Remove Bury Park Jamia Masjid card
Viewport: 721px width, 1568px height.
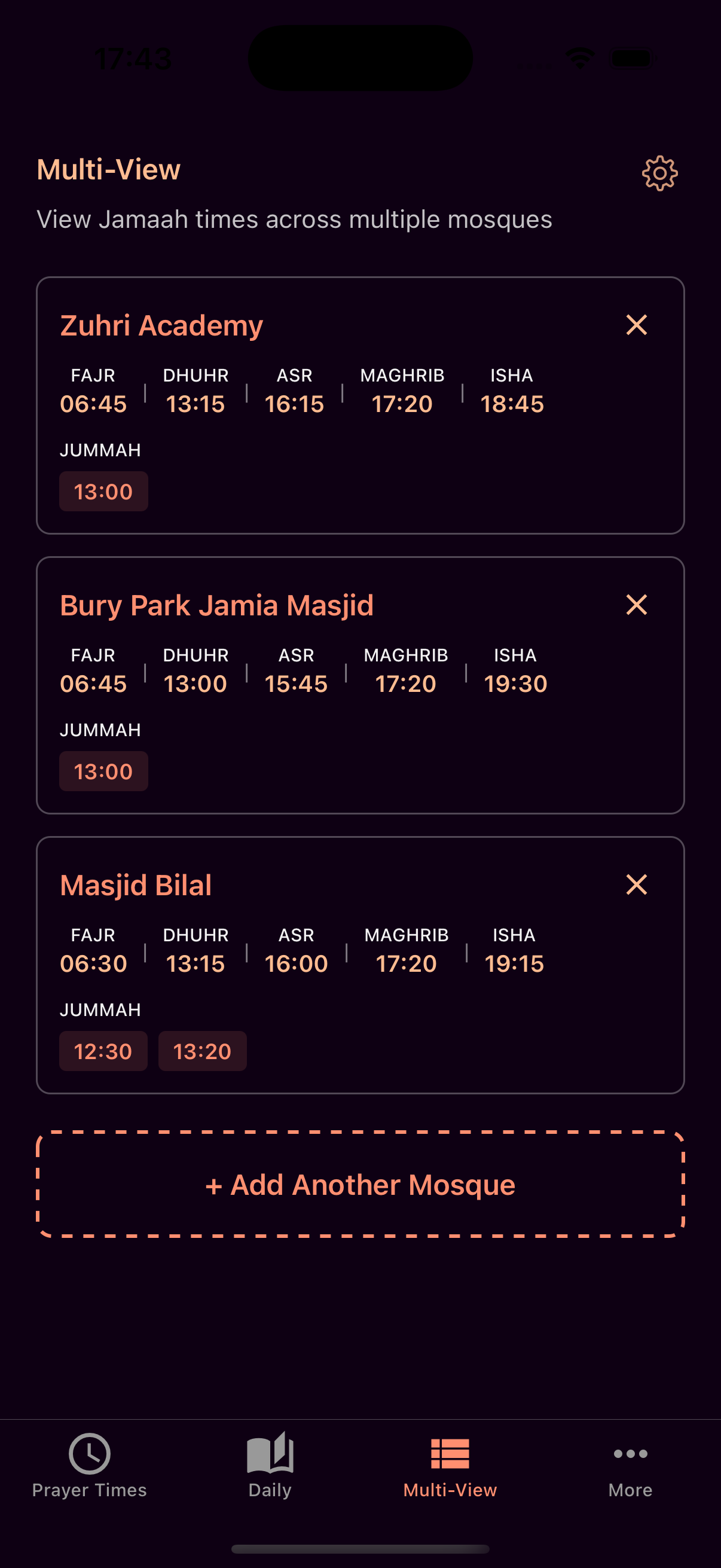click(x=636, y=605)
